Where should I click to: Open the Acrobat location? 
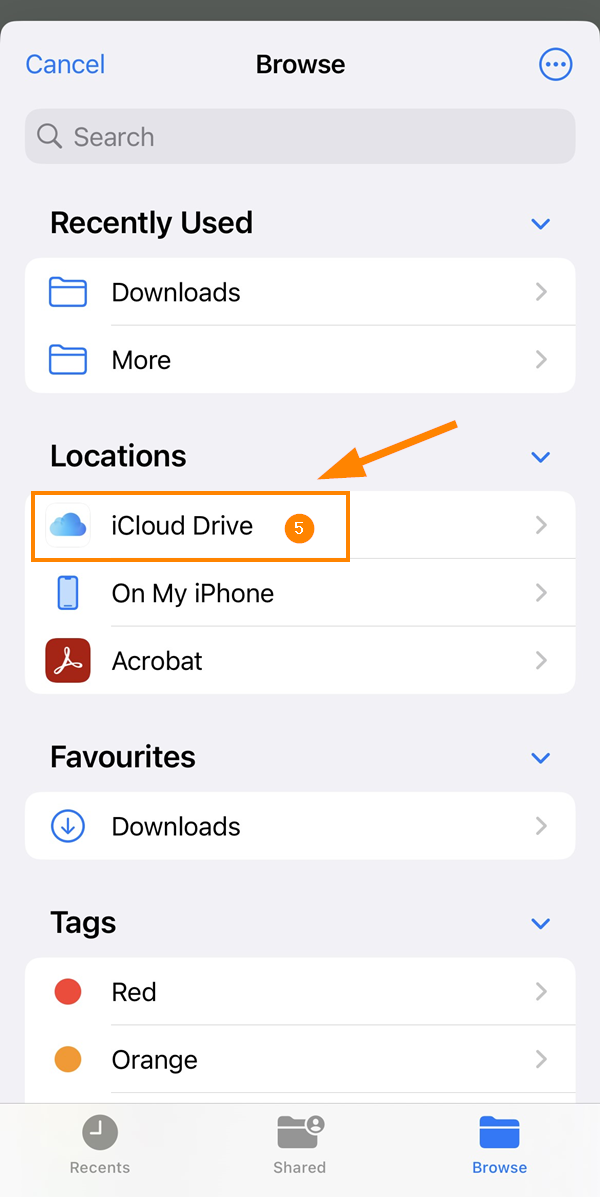(x=300, y=661)
